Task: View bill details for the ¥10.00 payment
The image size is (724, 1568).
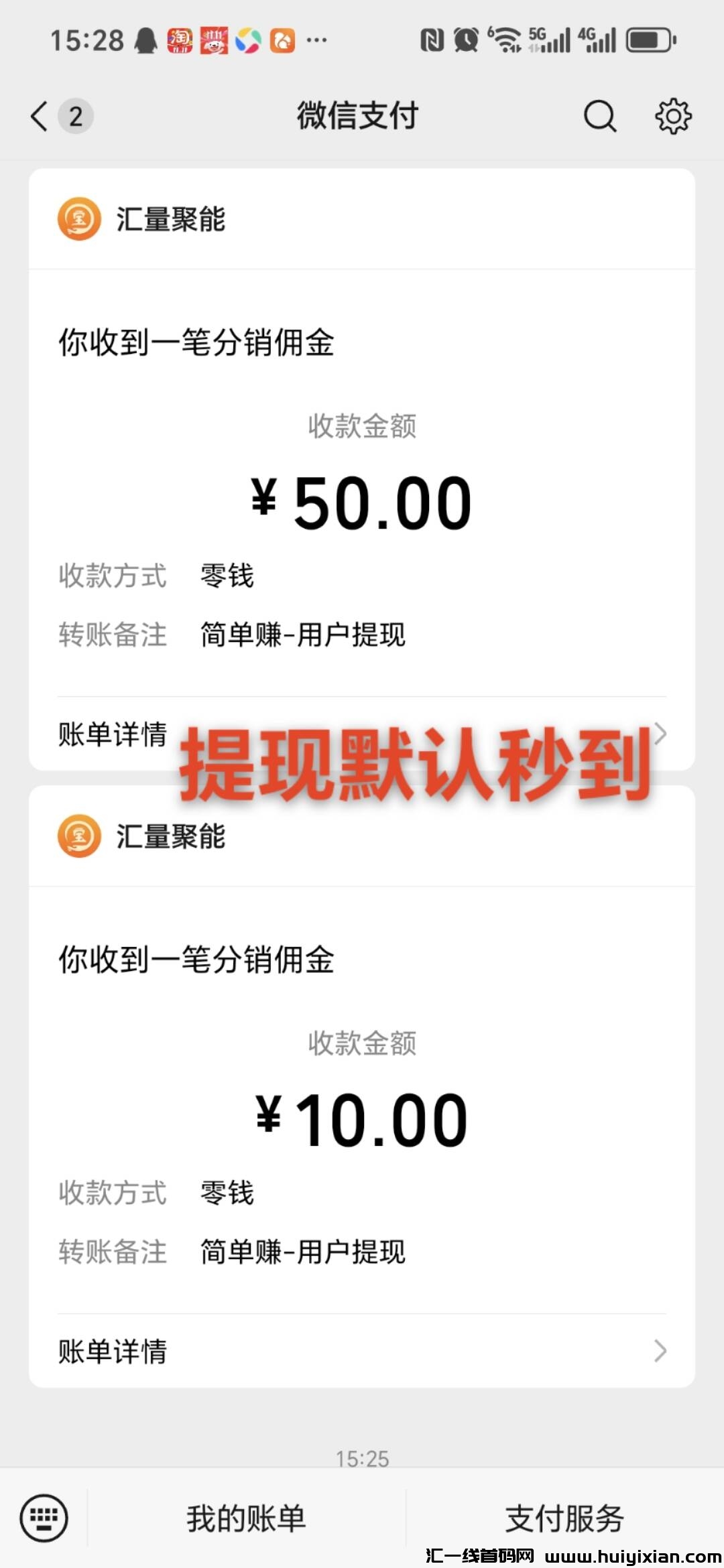Action: click(362, 1351)
